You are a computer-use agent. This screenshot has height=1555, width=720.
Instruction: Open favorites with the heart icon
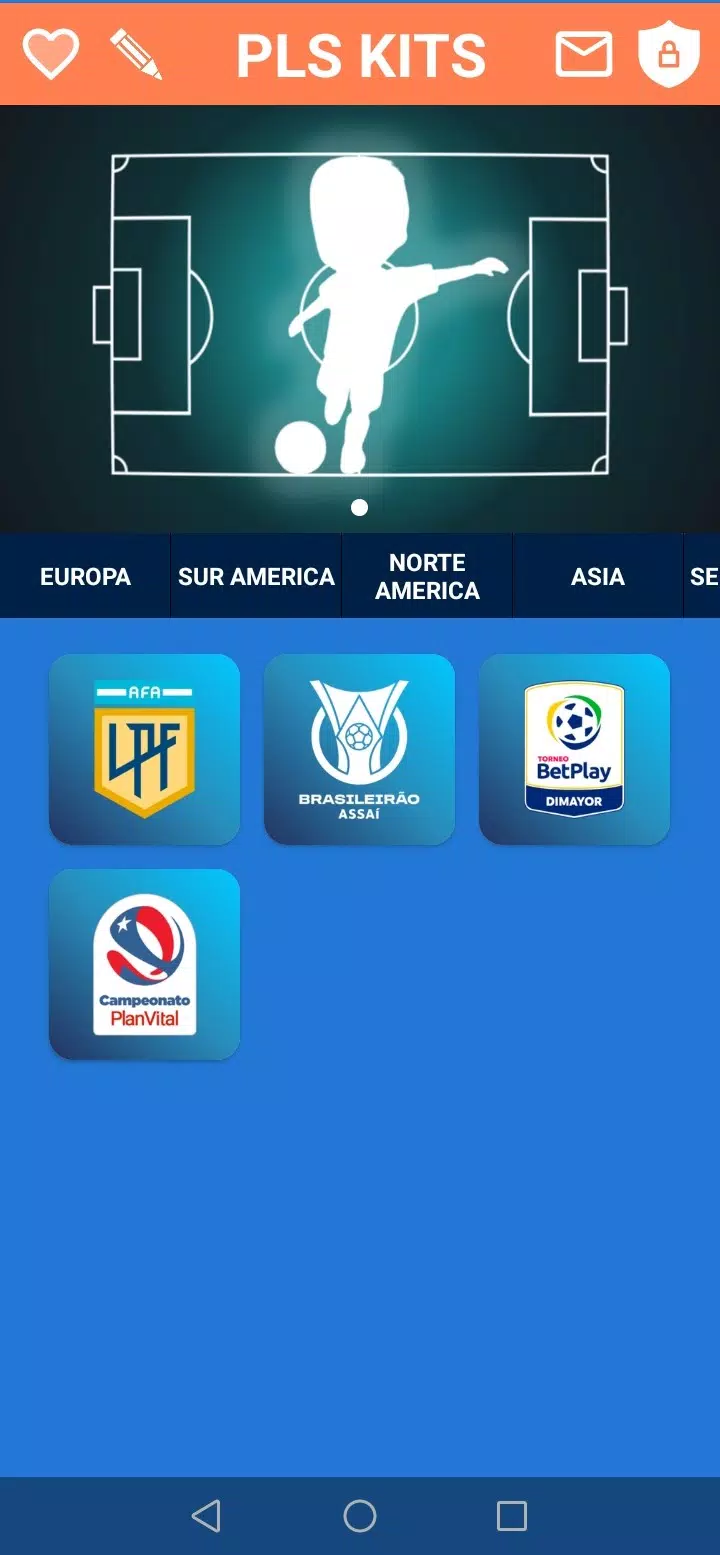pyautogui.click(x=51, y=54)
